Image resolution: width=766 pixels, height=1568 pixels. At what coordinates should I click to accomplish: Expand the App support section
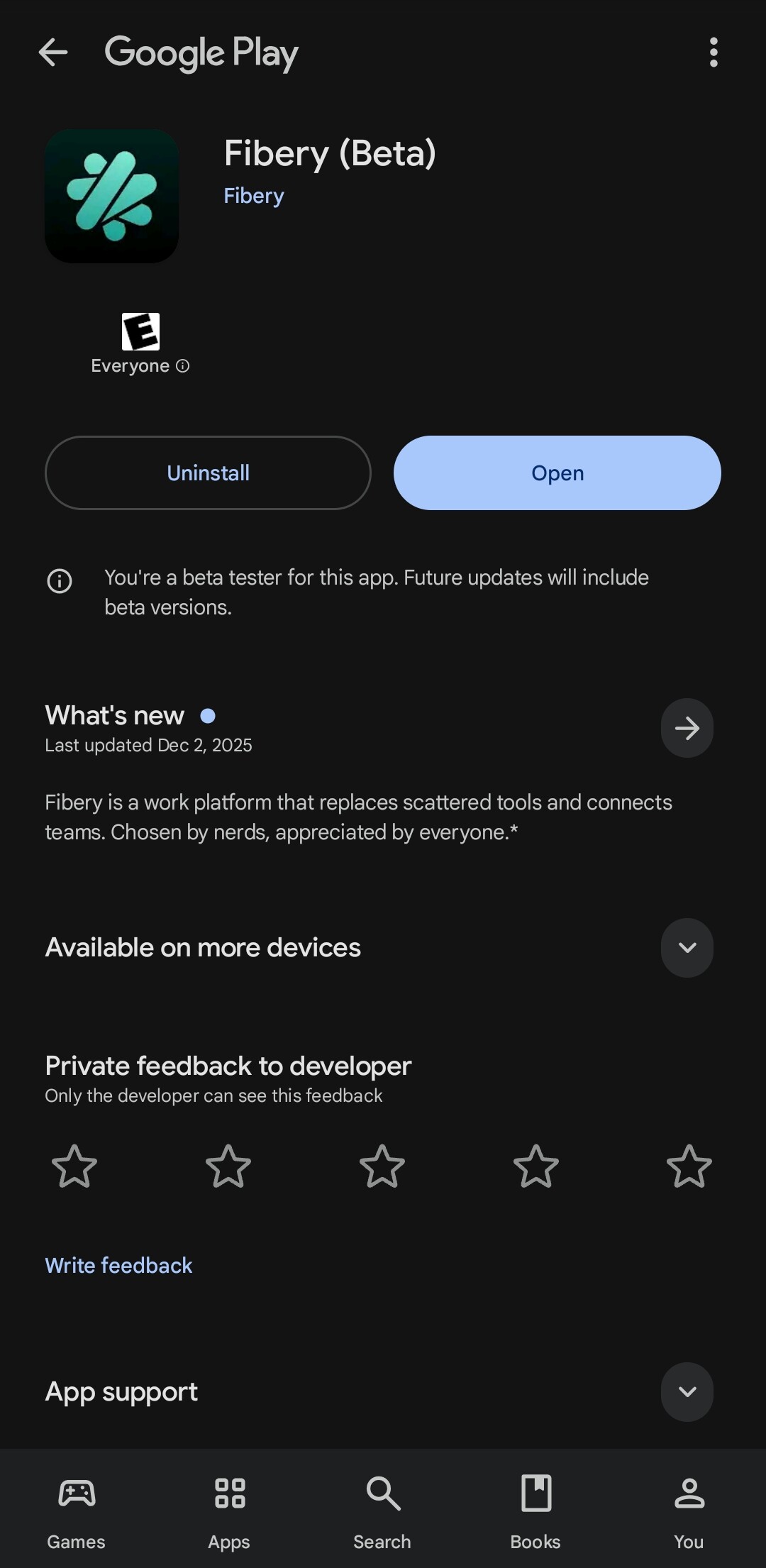[687, 1392]
